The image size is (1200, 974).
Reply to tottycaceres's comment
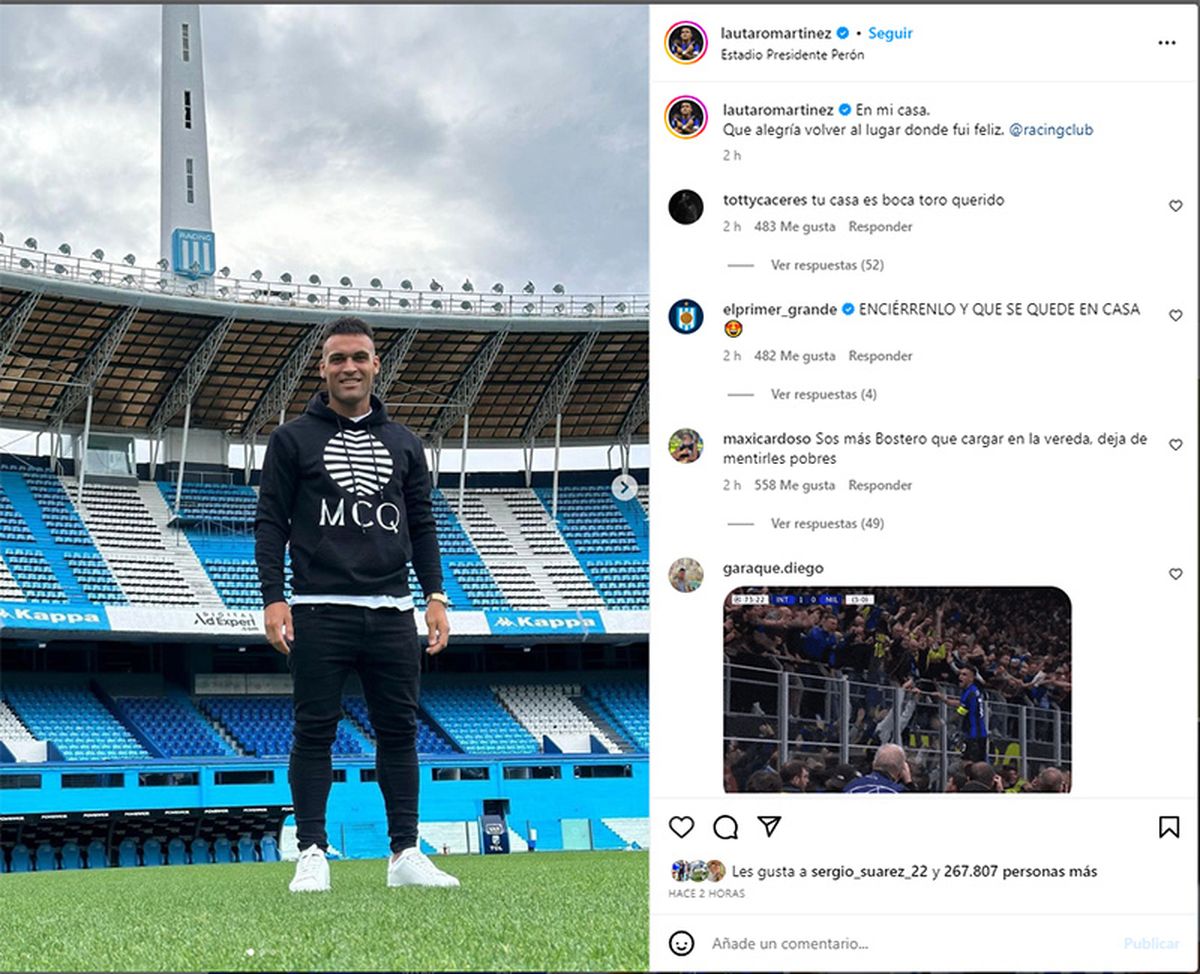(880, 227)
